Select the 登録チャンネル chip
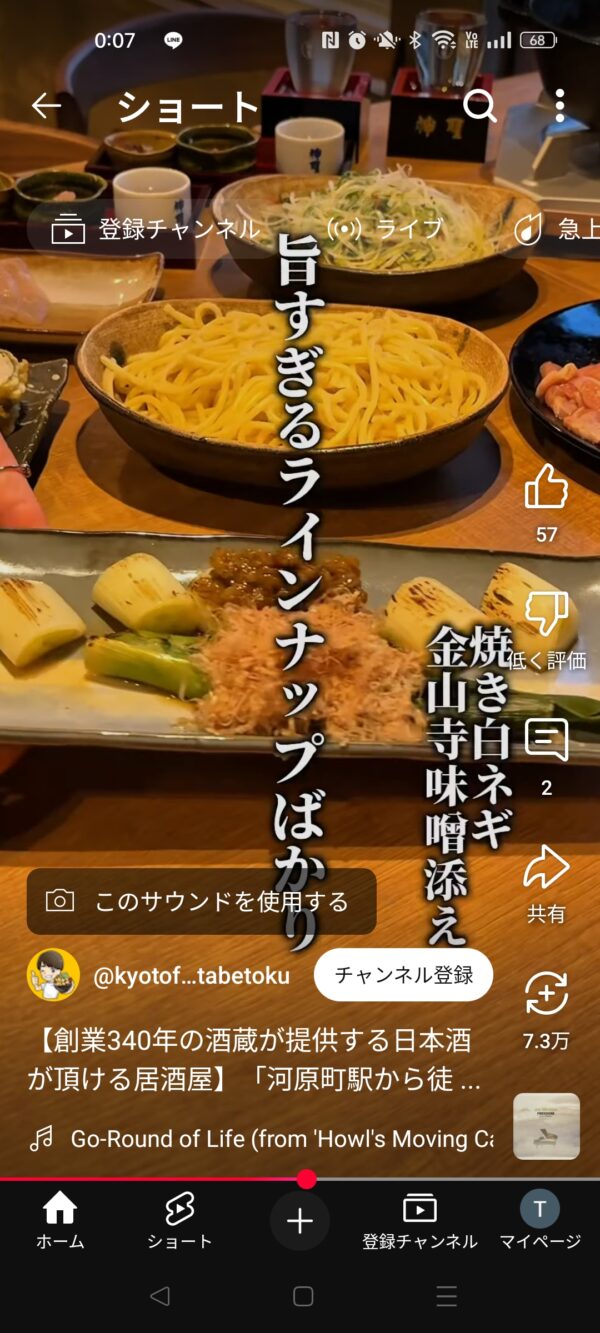Viewport: 600px width, 1333px height. 156,230
